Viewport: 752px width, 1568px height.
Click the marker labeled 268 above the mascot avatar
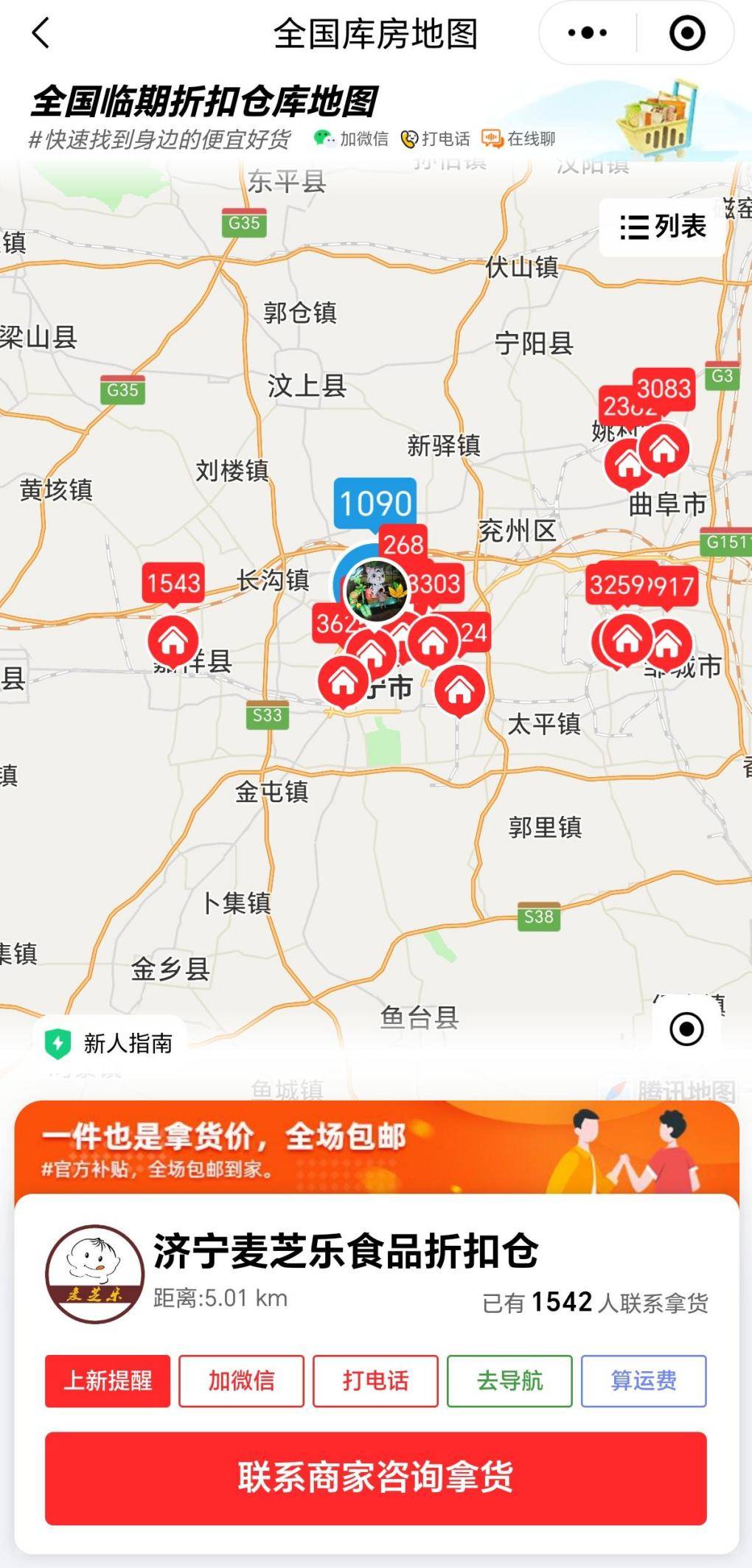pos(403,545)
